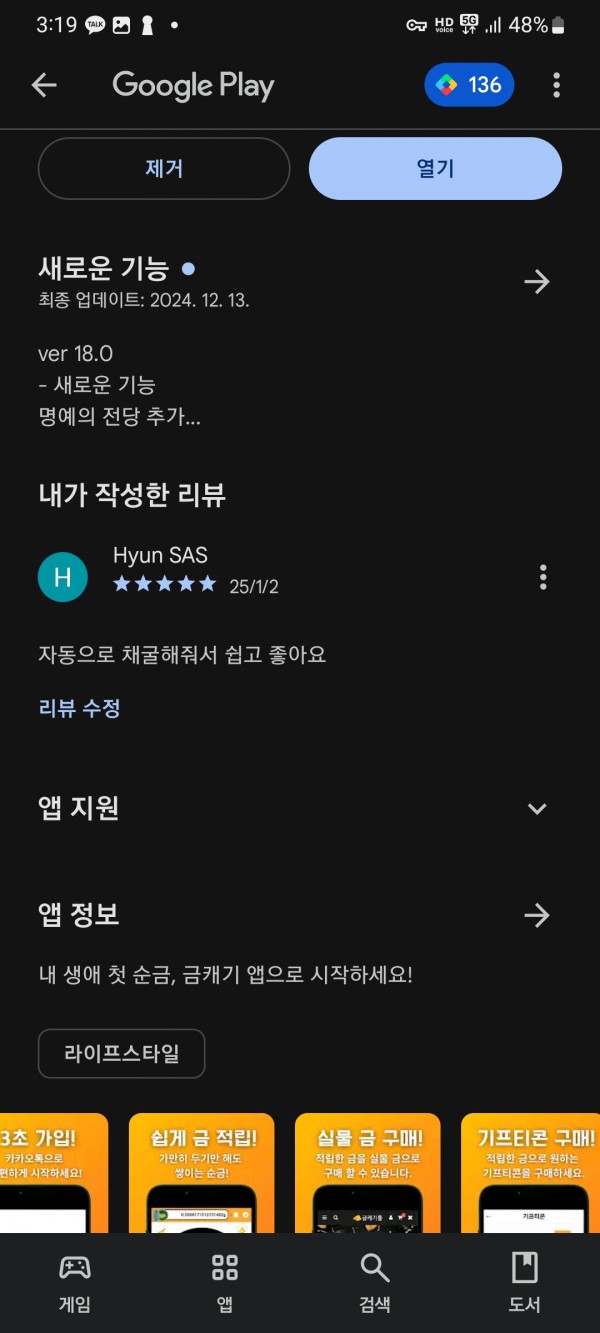This screenshot has height=1333, width=600.
Task: Tap 리뷰 수정 to edit review
Action: (x=80, y=708)
